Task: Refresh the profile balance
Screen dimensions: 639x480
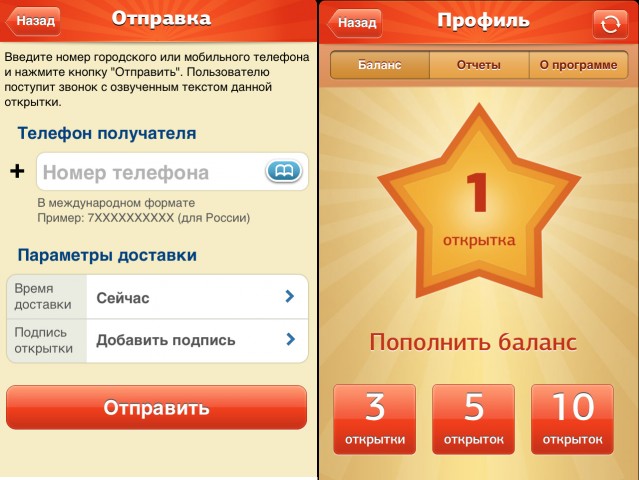Action: [x=607, y=22]
